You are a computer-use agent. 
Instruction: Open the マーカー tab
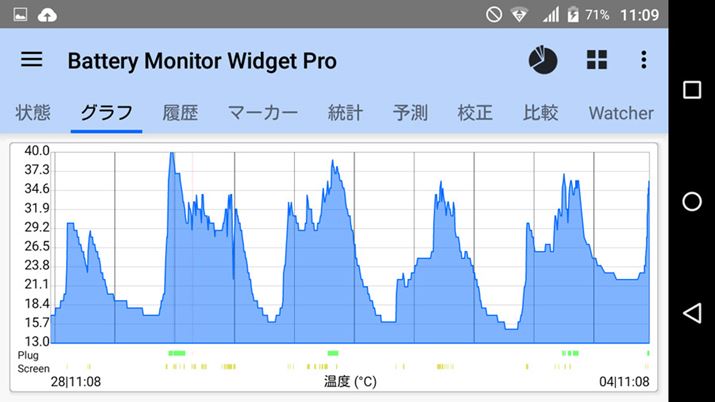coord(262,113)
